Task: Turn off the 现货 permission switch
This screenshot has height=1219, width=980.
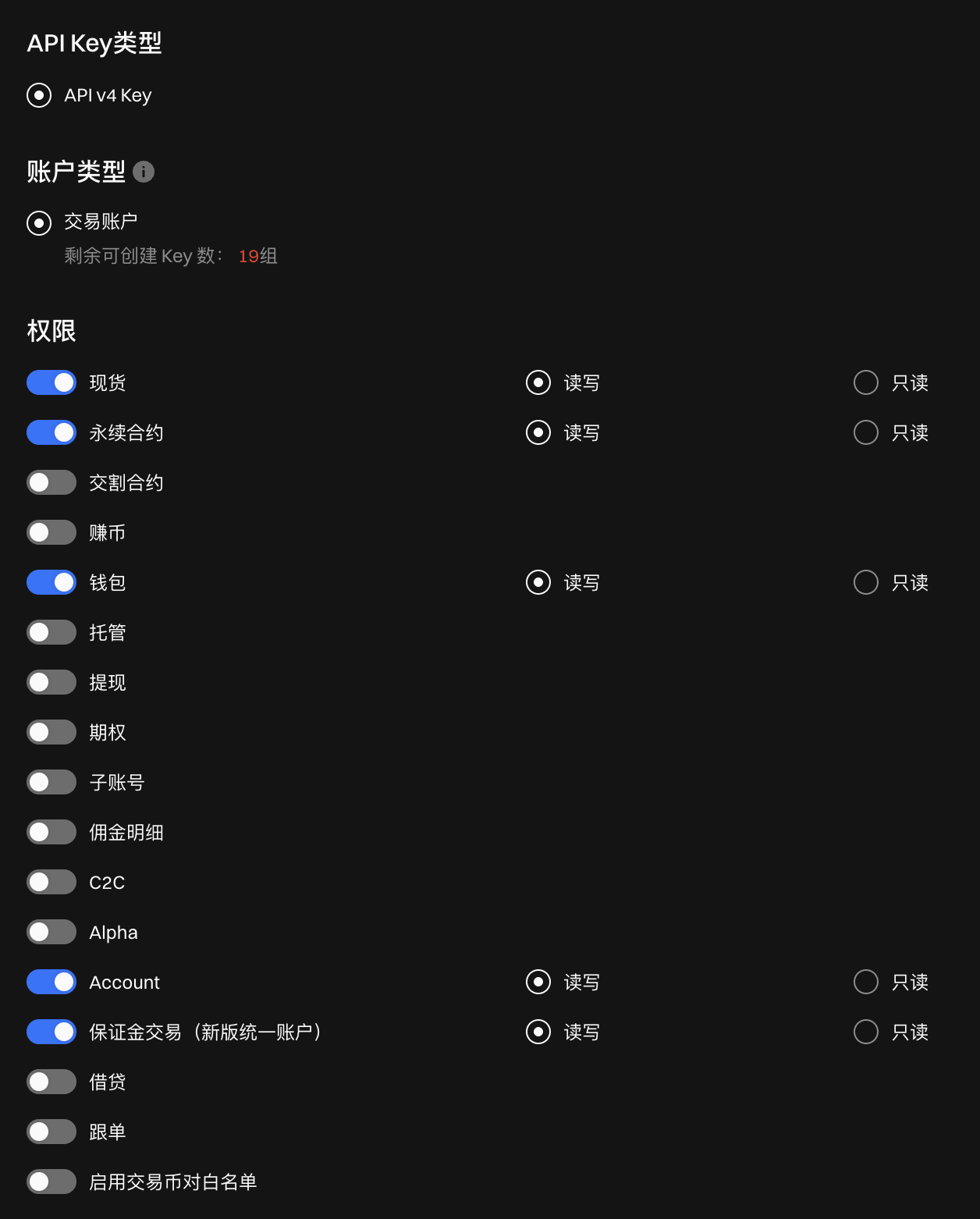Action: (51, 382)
